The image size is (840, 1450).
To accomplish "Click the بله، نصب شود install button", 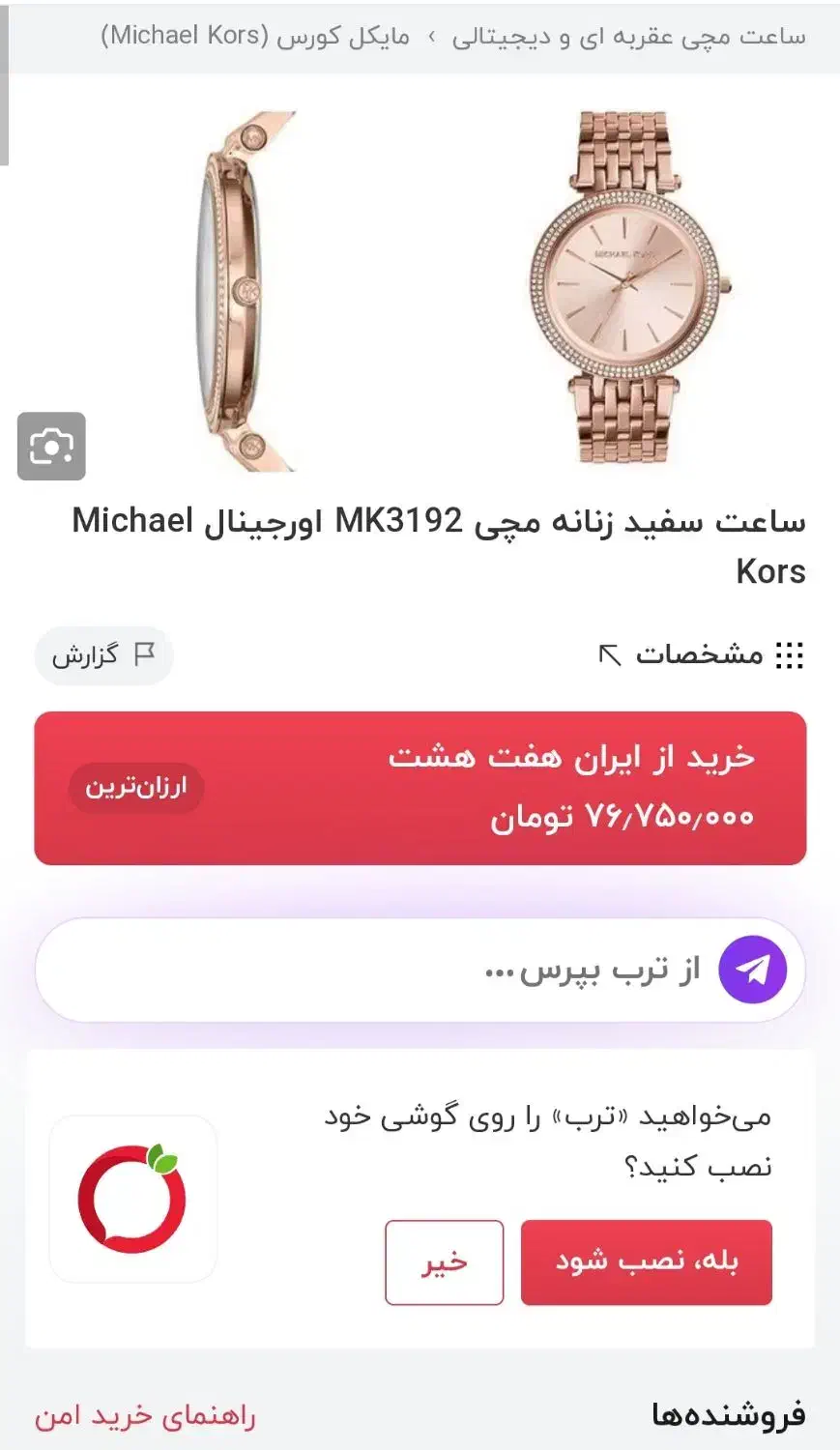I will click(x=646, y=1262).
